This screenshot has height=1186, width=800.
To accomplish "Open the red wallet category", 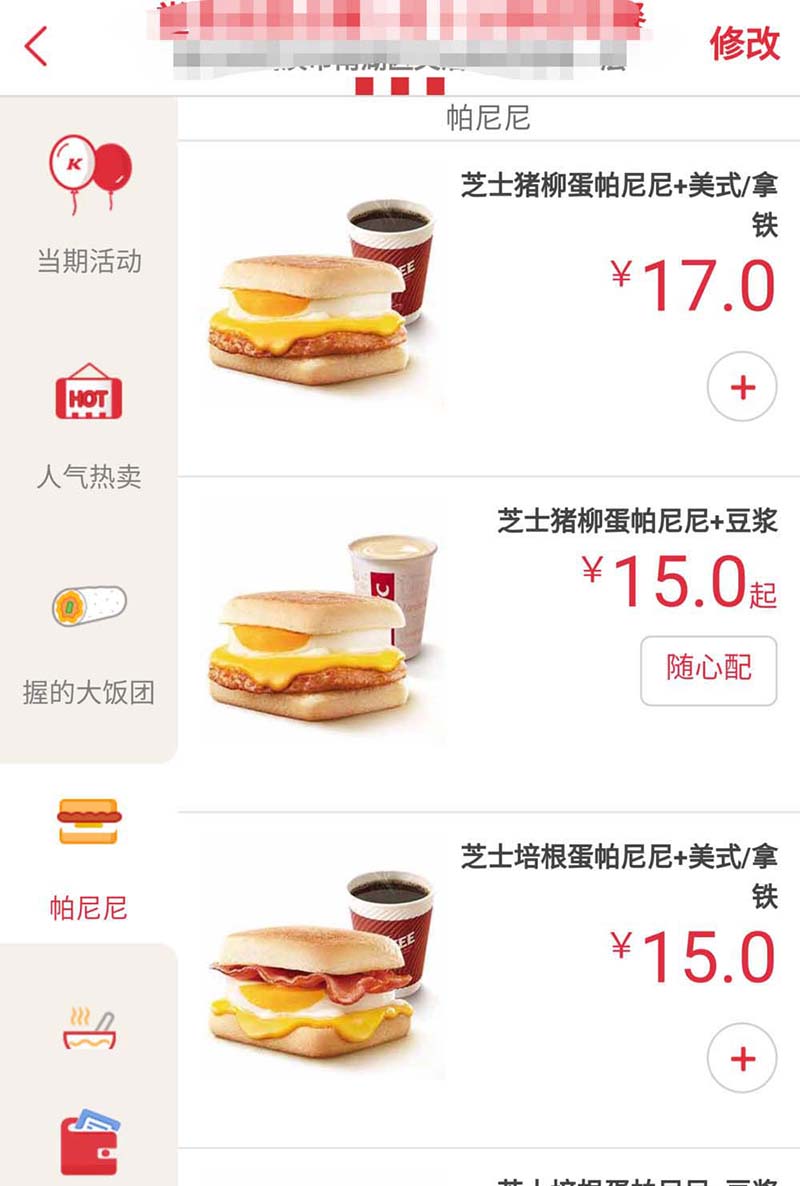I will [89, 1142].
